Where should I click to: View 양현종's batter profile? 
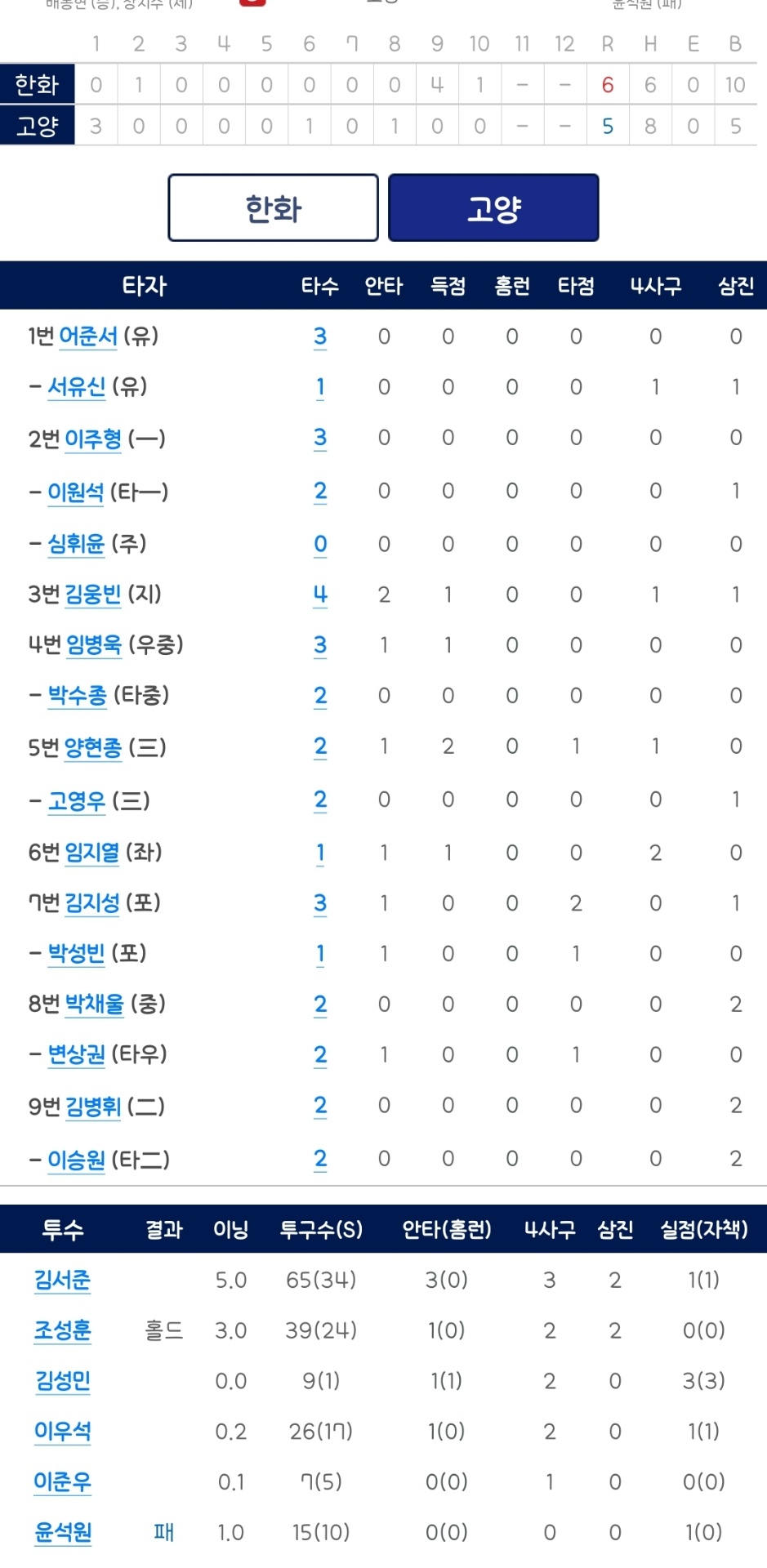92,748
